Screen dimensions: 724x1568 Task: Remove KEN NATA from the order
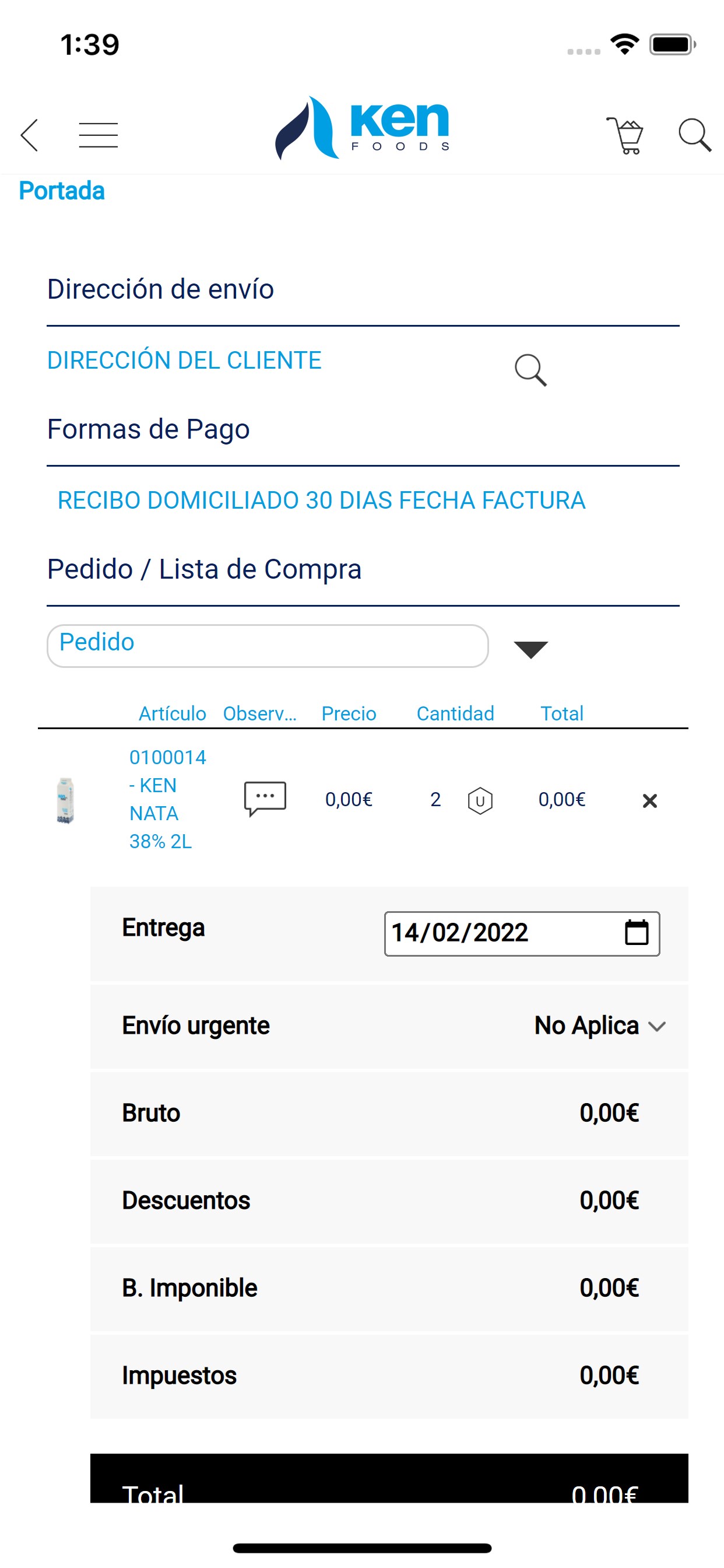tap(649, 800)
